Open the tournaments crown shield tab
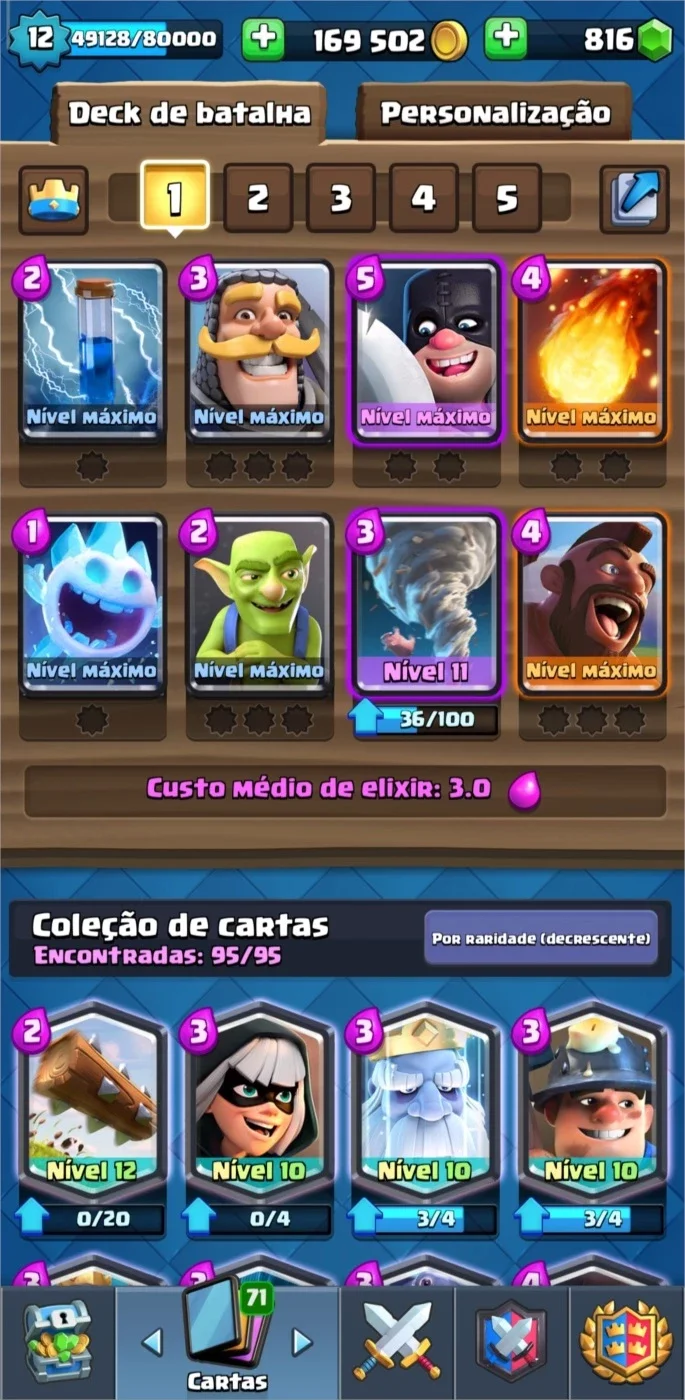This screenshot has height=1400, width=685. click(626, 1343)
